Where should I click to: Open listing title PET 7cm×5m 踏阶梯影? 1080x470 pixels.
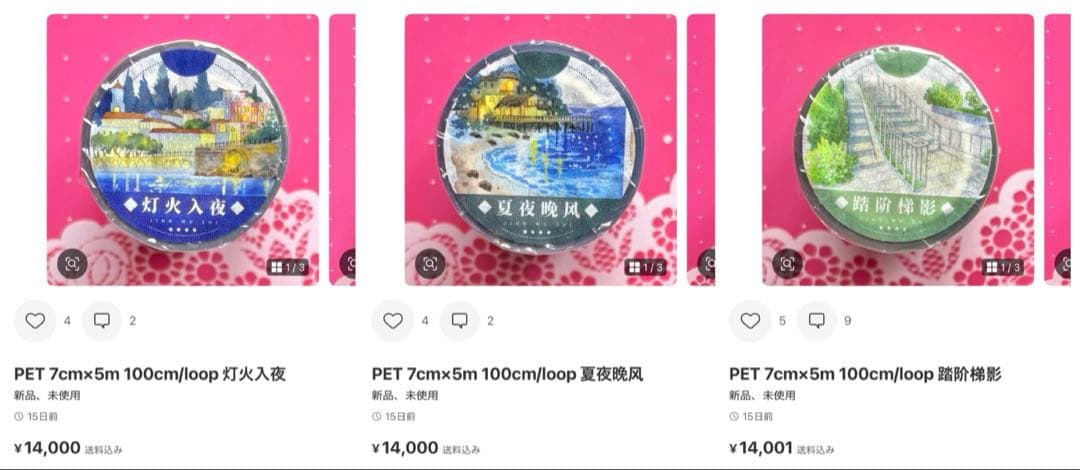coord(865,374)
